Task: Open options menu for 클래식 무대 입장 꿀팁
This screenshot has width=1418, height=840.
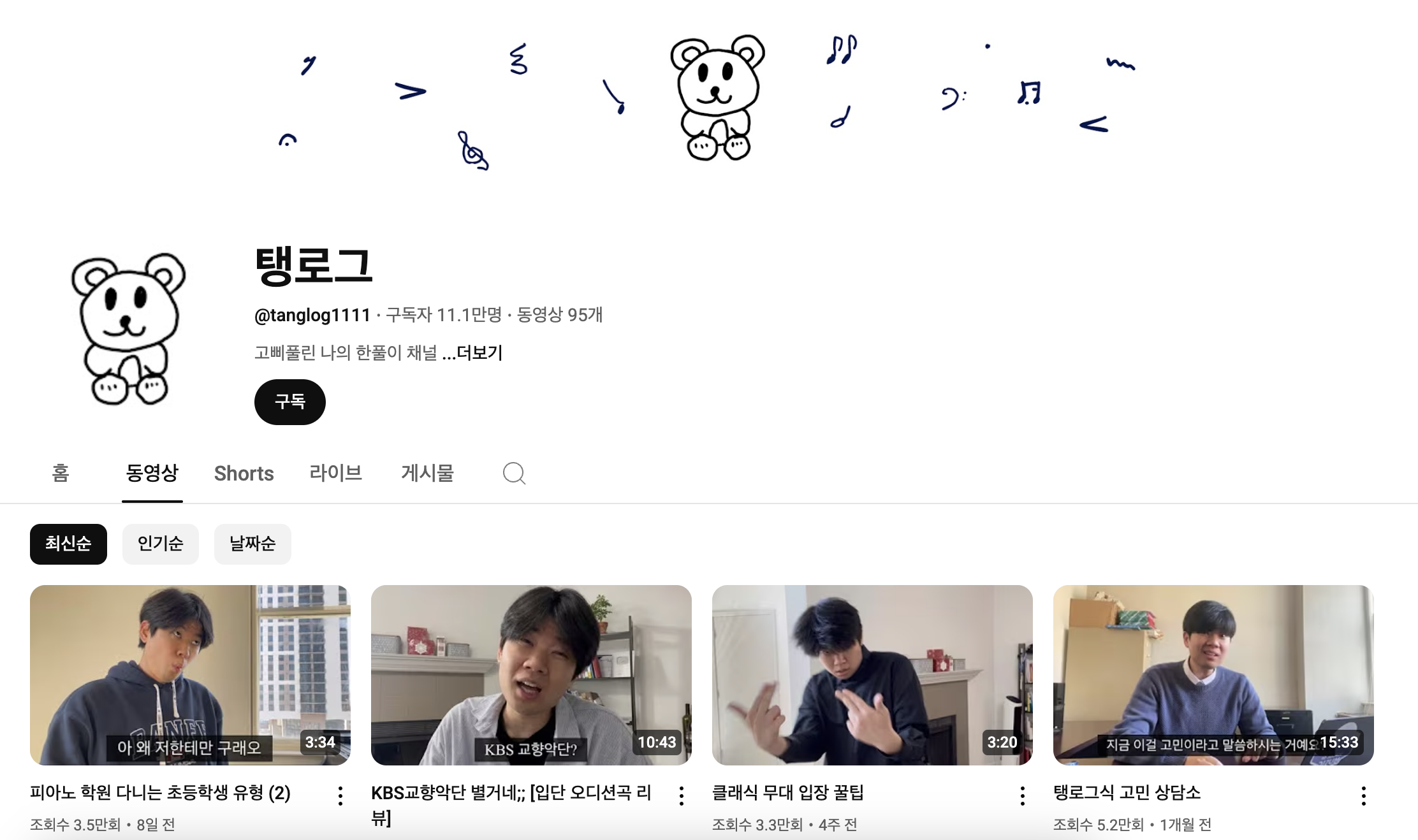Action: coord(1023,795)
